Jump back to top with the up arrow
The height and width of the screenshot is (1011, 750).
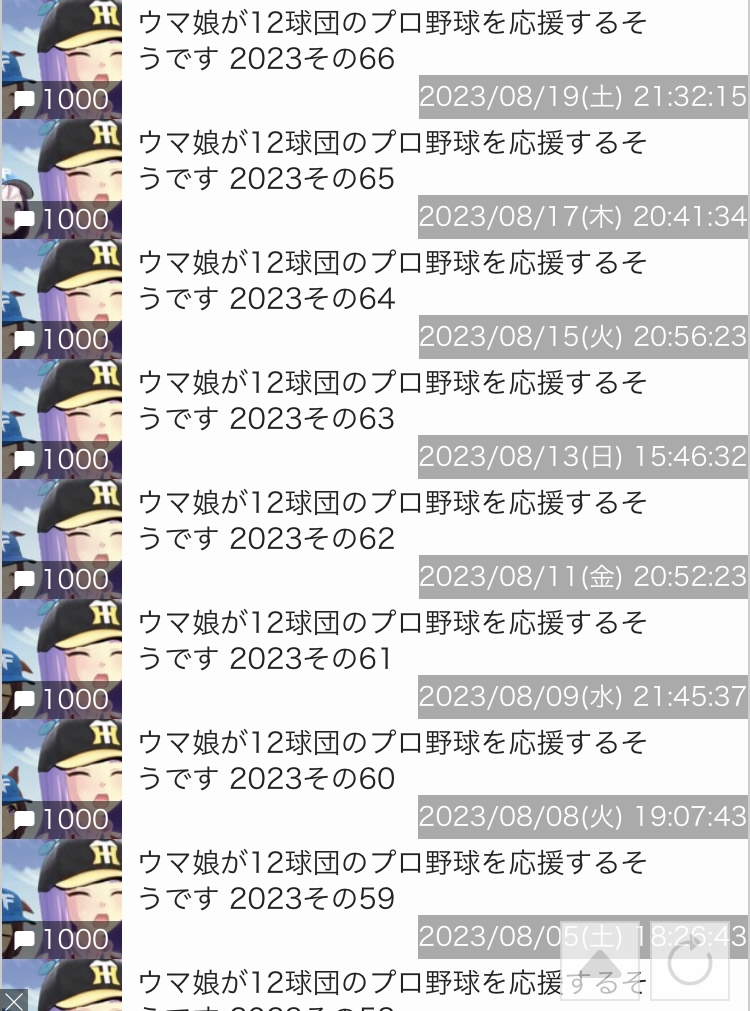tap(600, 961)
